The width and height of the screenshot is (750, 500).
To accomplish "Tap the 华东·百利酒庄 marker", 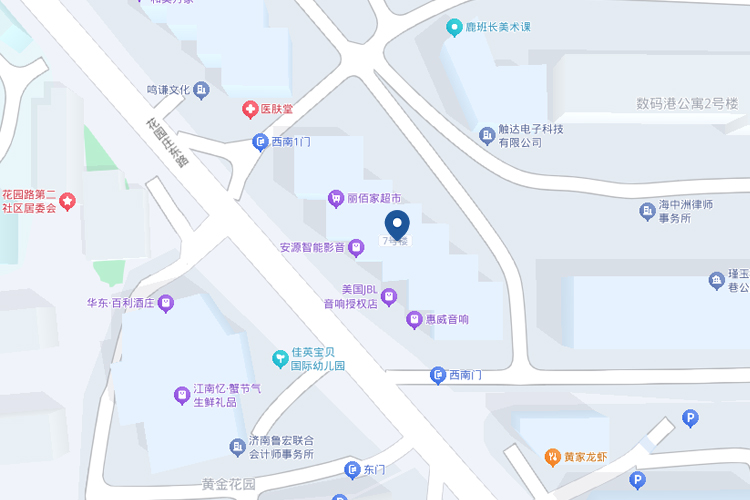I will 166,302.
